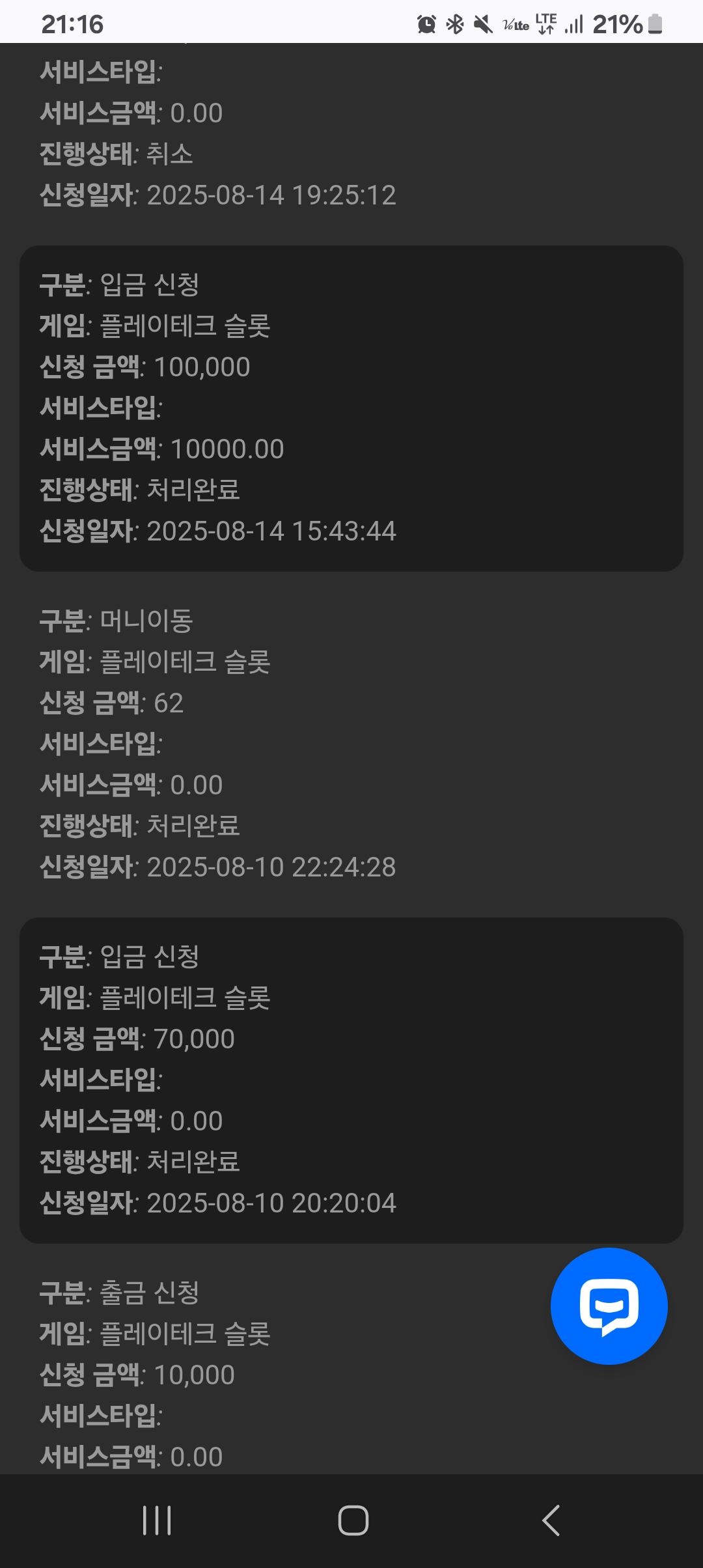Open the recent apps view
Viewport: 703px width, 1568px height.
[157, 1520]
